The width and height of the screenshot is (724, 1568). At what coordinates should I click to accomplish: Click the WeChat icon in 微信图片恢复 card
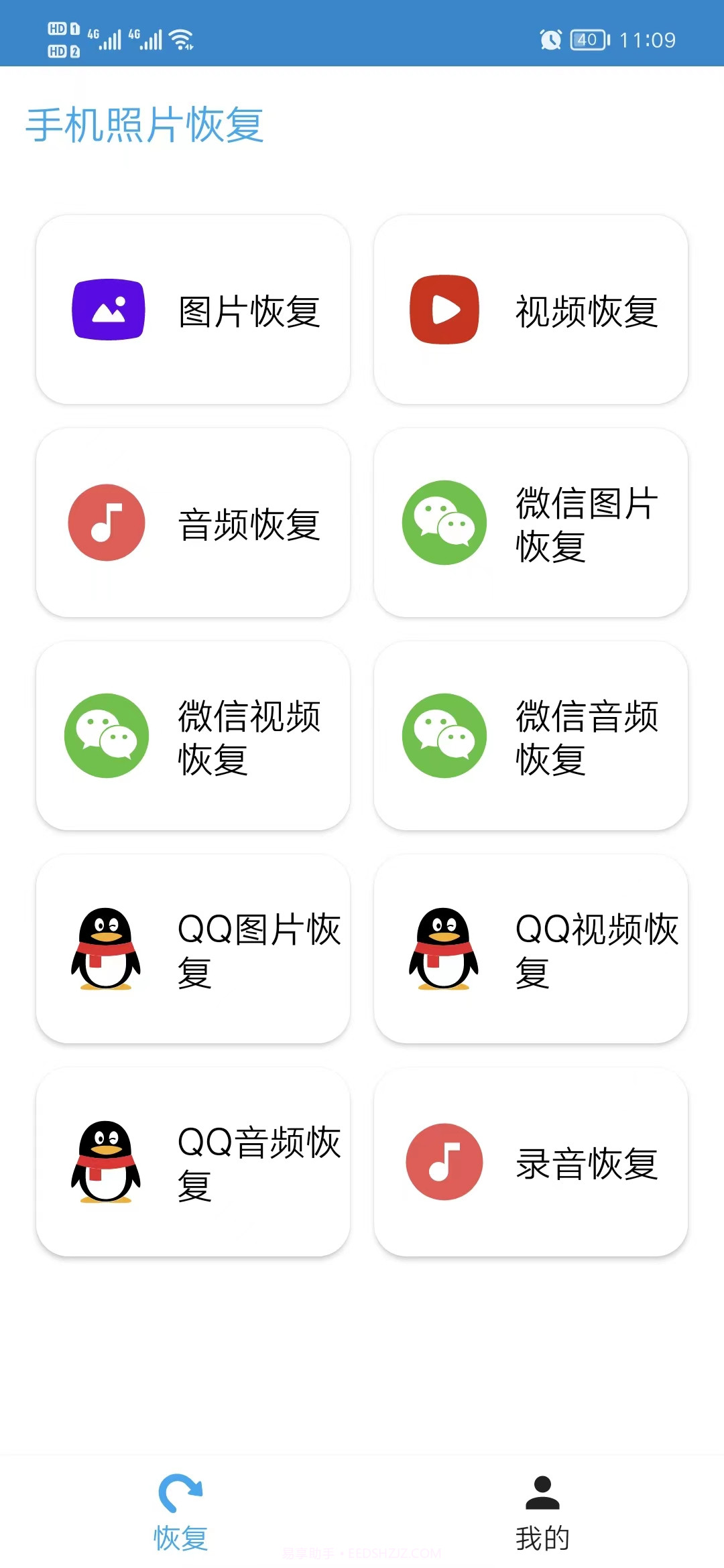444,523
